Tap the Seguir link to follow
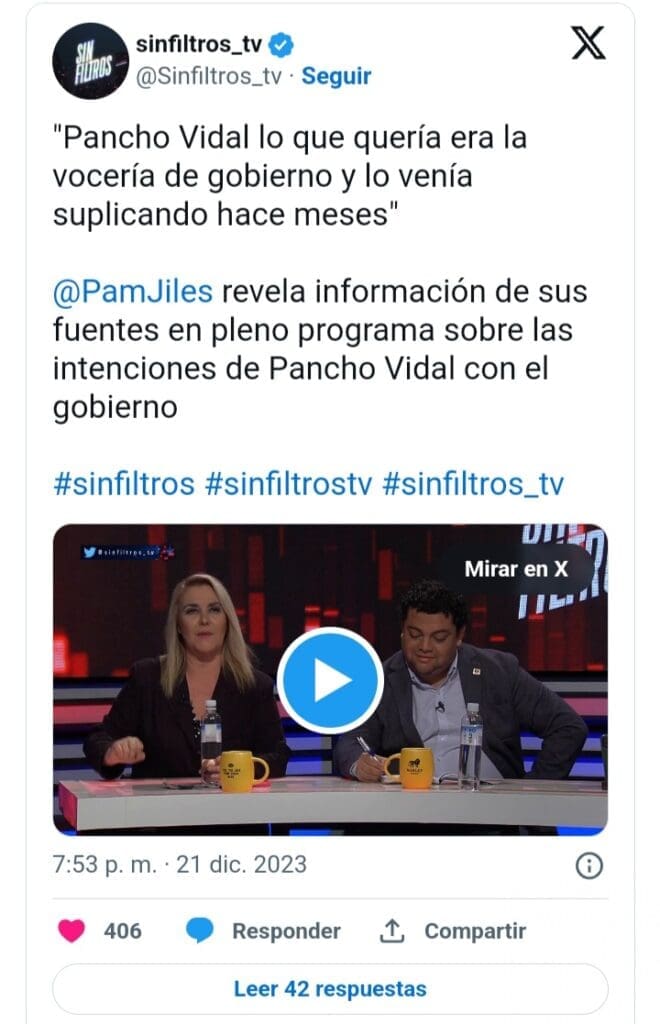660x1024 pixels. tap(336, 76)
